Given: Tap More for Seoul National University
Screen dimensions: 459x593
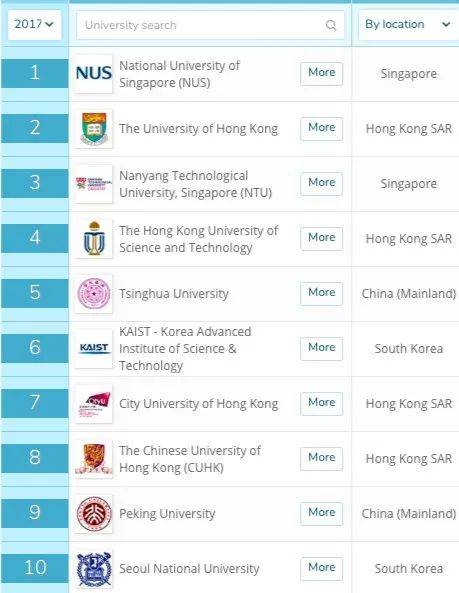Looking at the screenshot, I should [321, 568].
